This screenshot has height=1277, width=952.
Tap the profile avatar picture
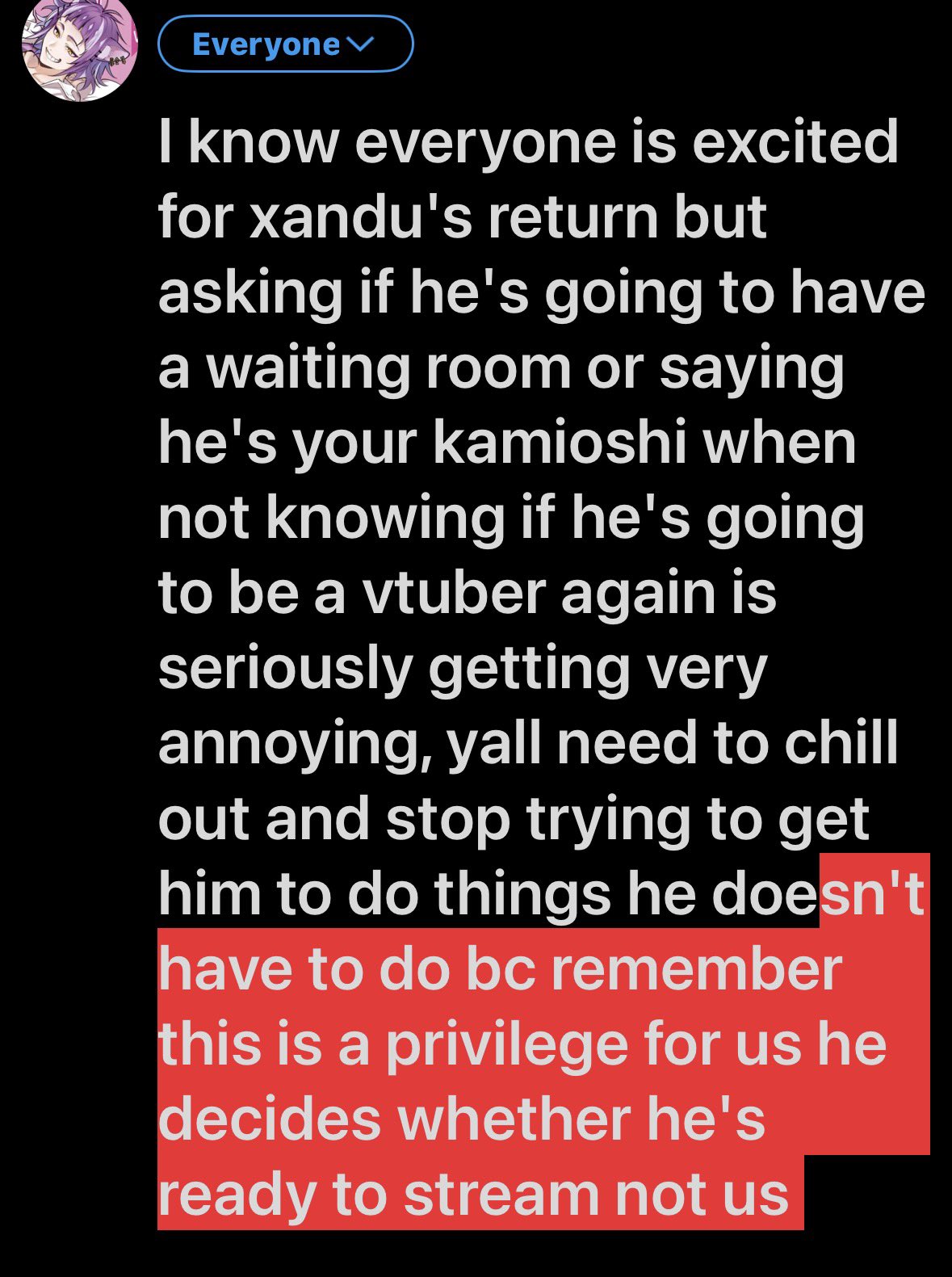click(79, 48)
